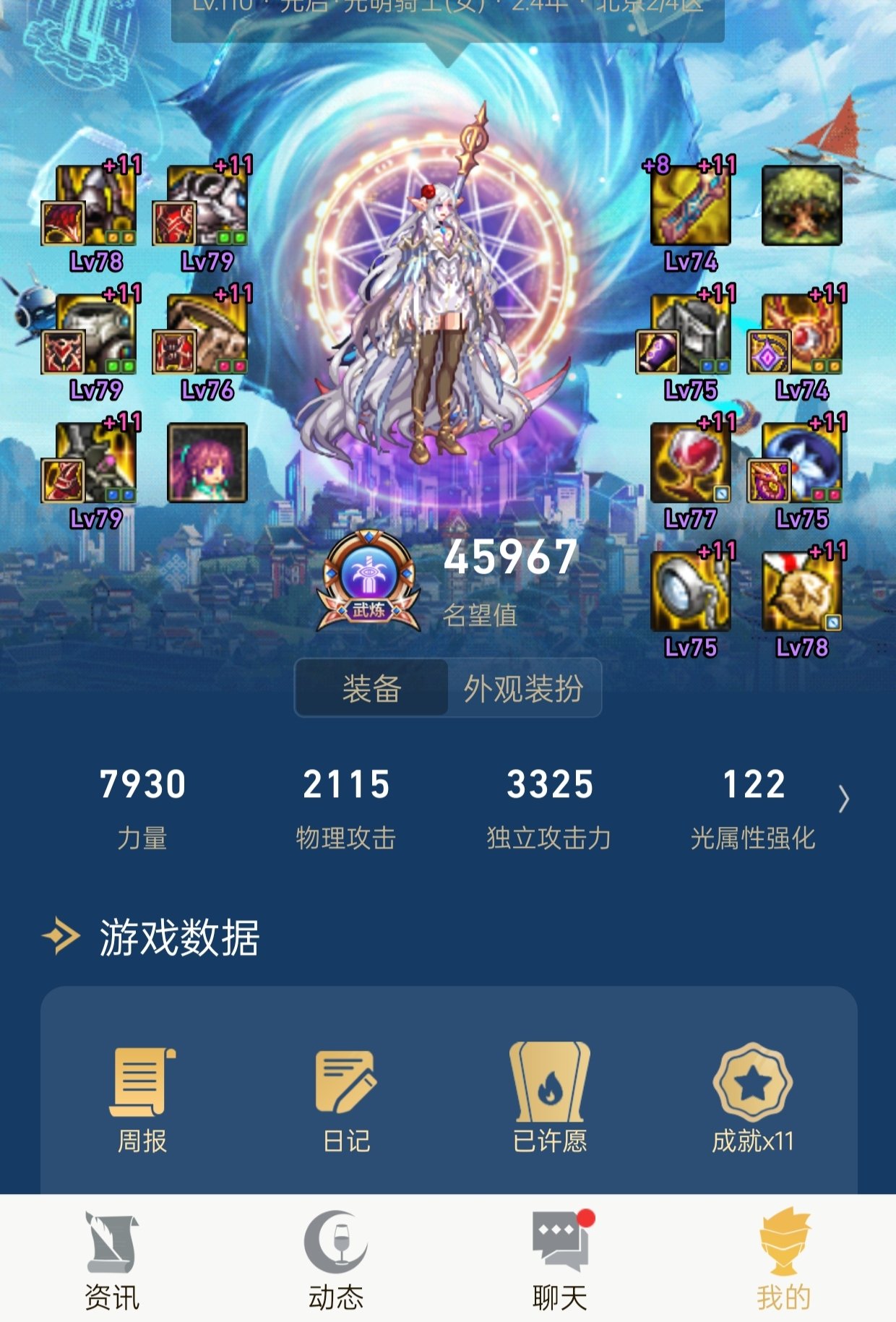View the Lv78 medal equipment item

coord(801,592)
